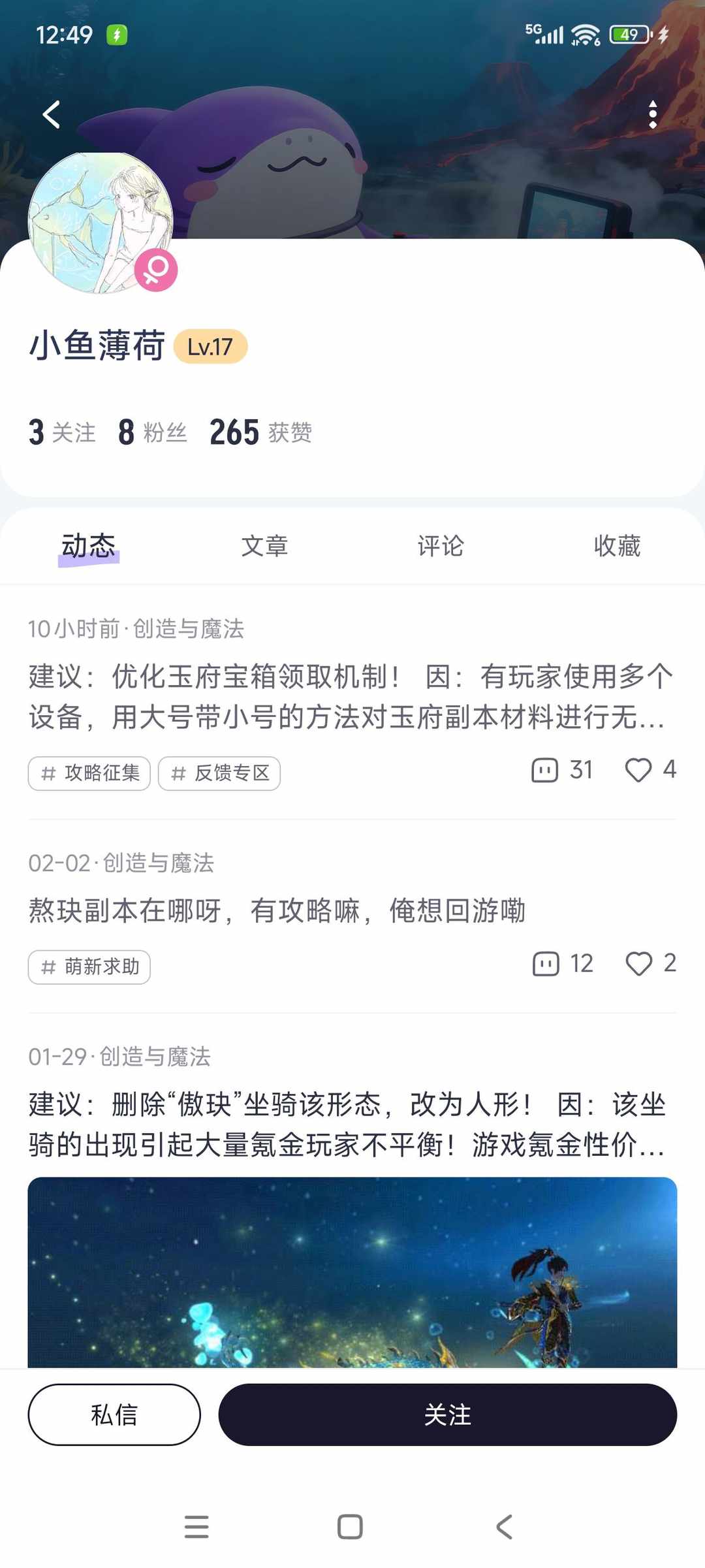Tap the pink gender badge on avatar
This screenshot has width=705, height=1568.
point(157,270)
